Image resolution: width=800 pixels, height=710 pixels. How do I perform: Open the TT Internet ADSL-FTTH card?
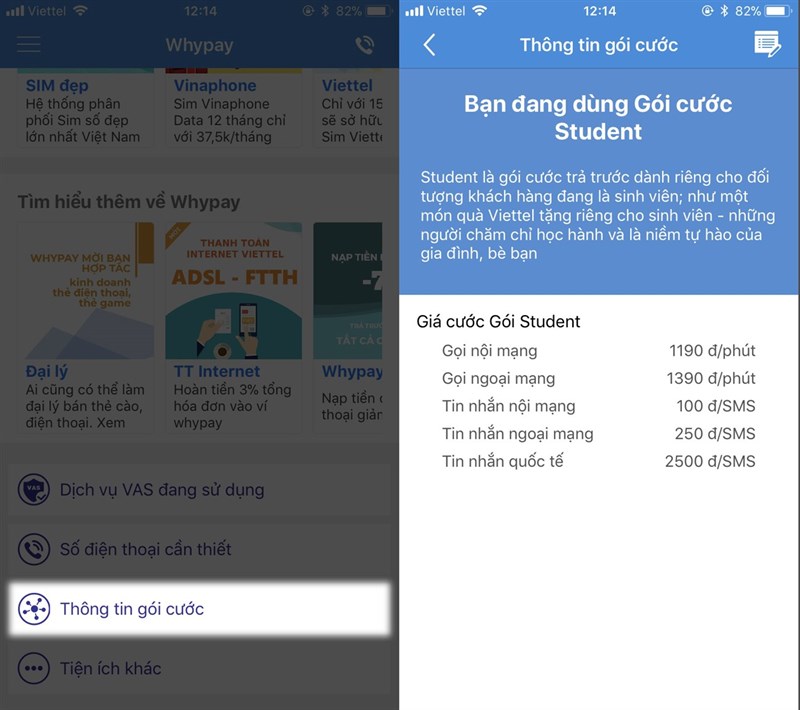coord(233,328)
